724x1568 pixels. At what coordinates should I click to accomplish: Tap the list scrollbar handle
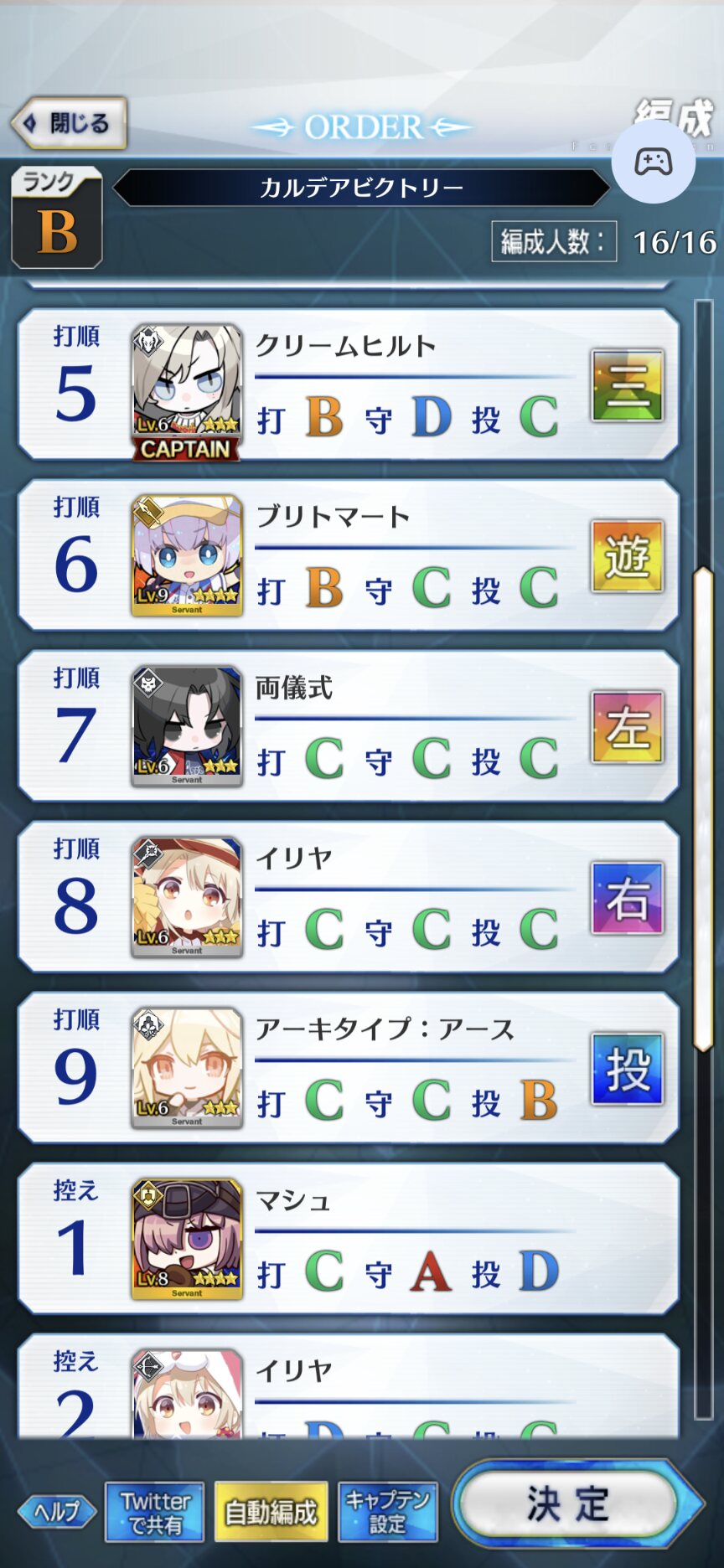704,809
